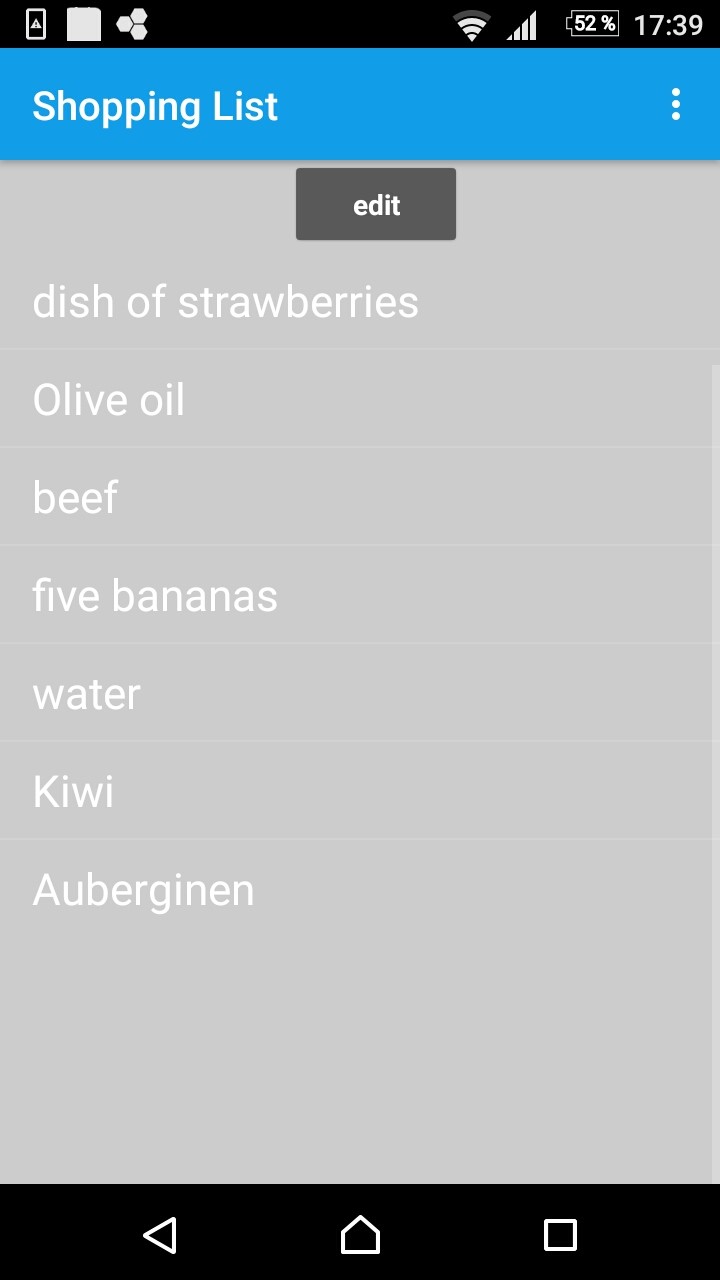Open the overflow menu
This screenshot has width=720, height=1280.
coord(676,105)
